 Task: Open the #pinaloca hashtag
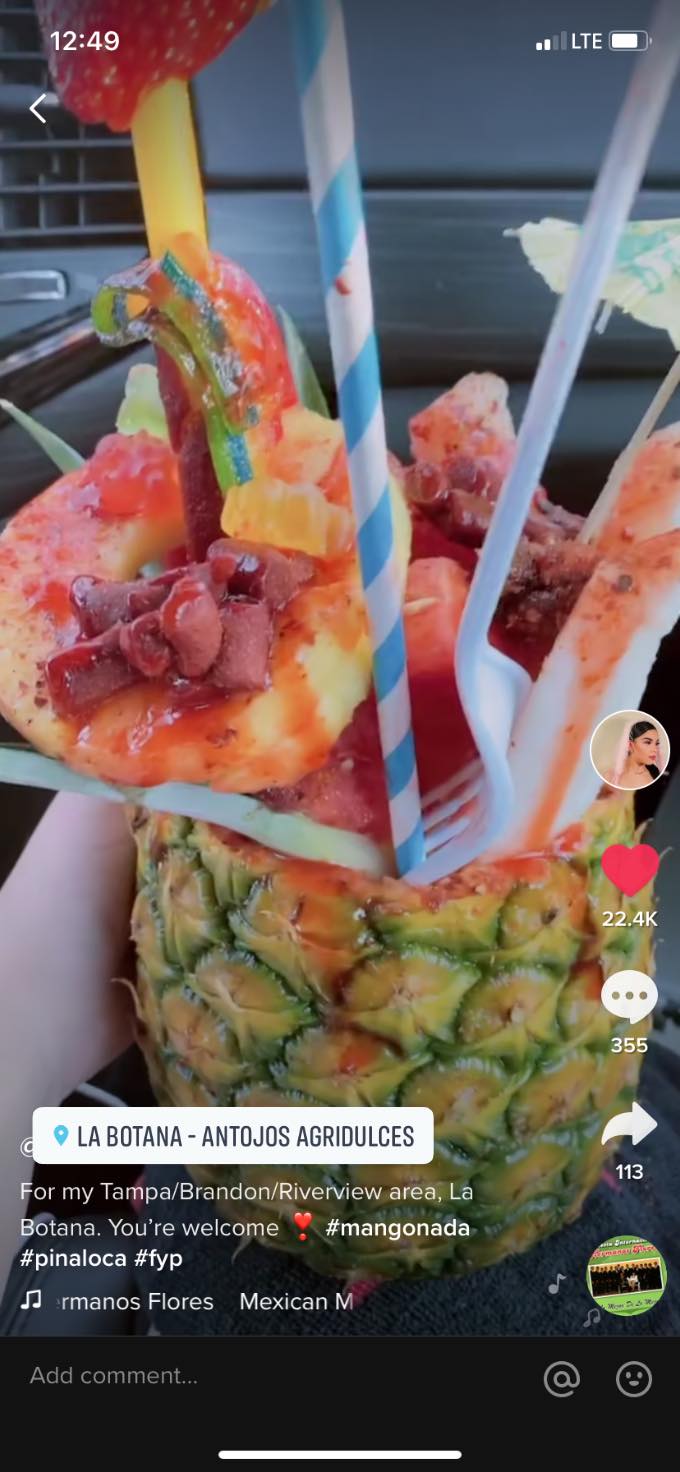pyautogui.click(x=73, y=1258)
